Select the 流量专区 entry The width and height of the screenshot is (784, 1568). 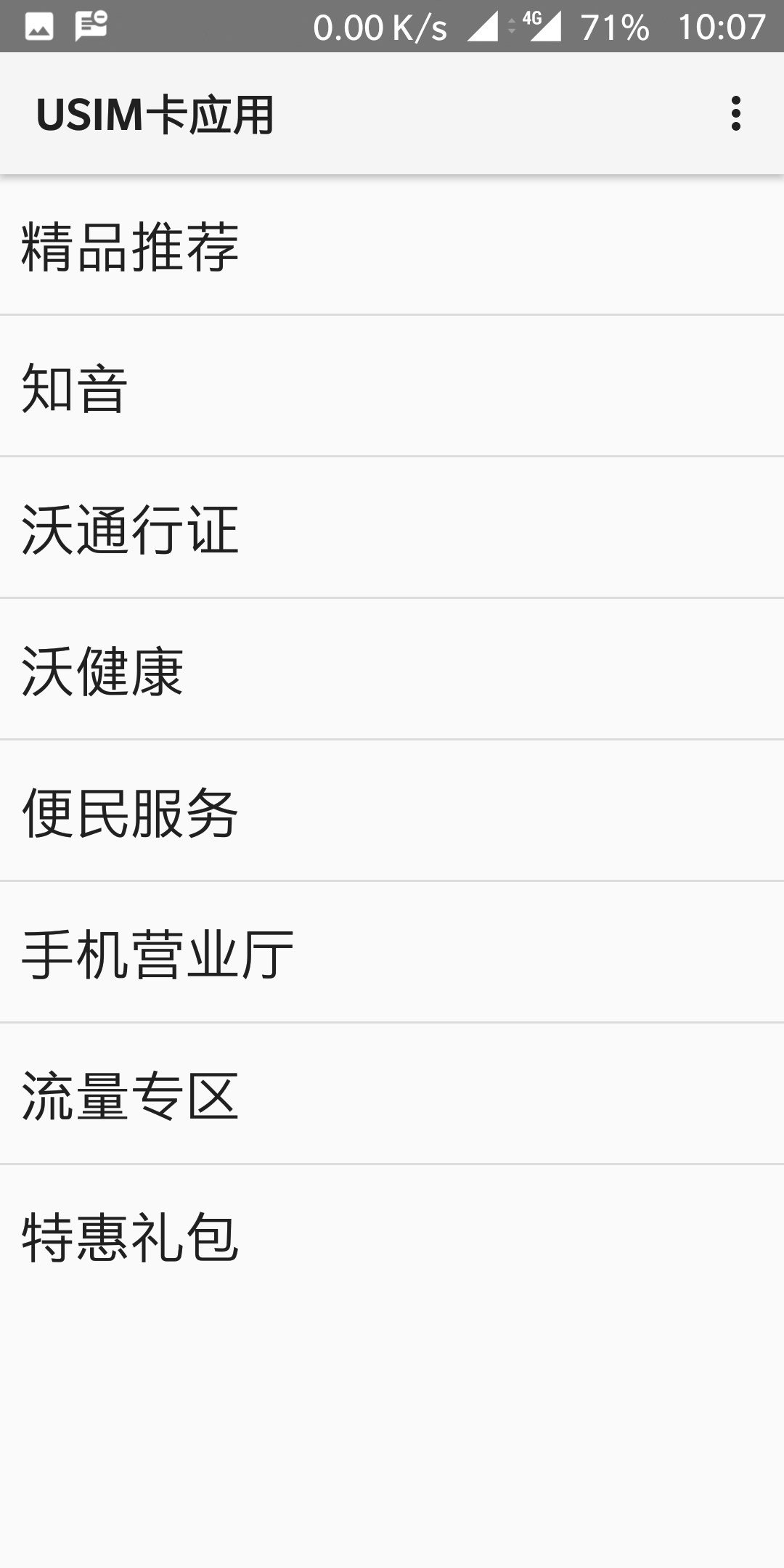pos(131,1096)
